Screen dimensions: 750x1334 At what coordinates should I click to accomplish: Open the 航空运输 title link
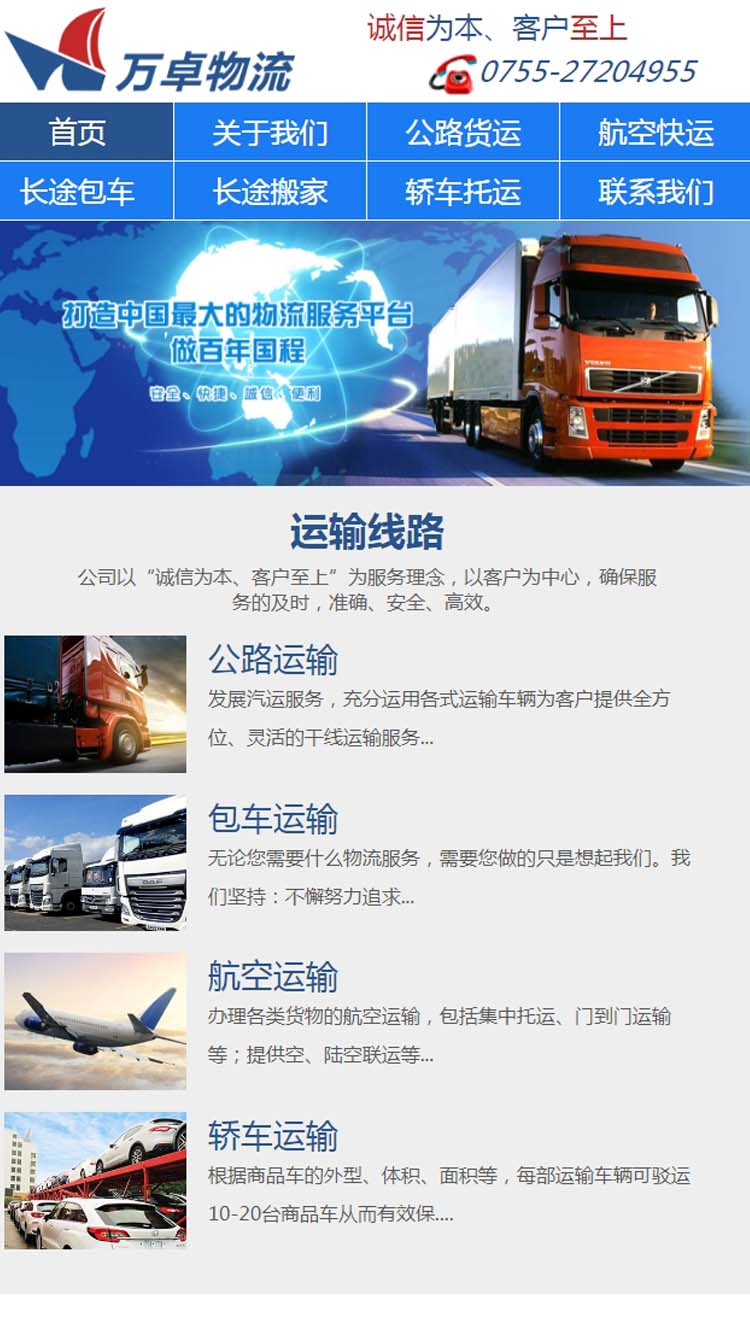click(273, 977)
